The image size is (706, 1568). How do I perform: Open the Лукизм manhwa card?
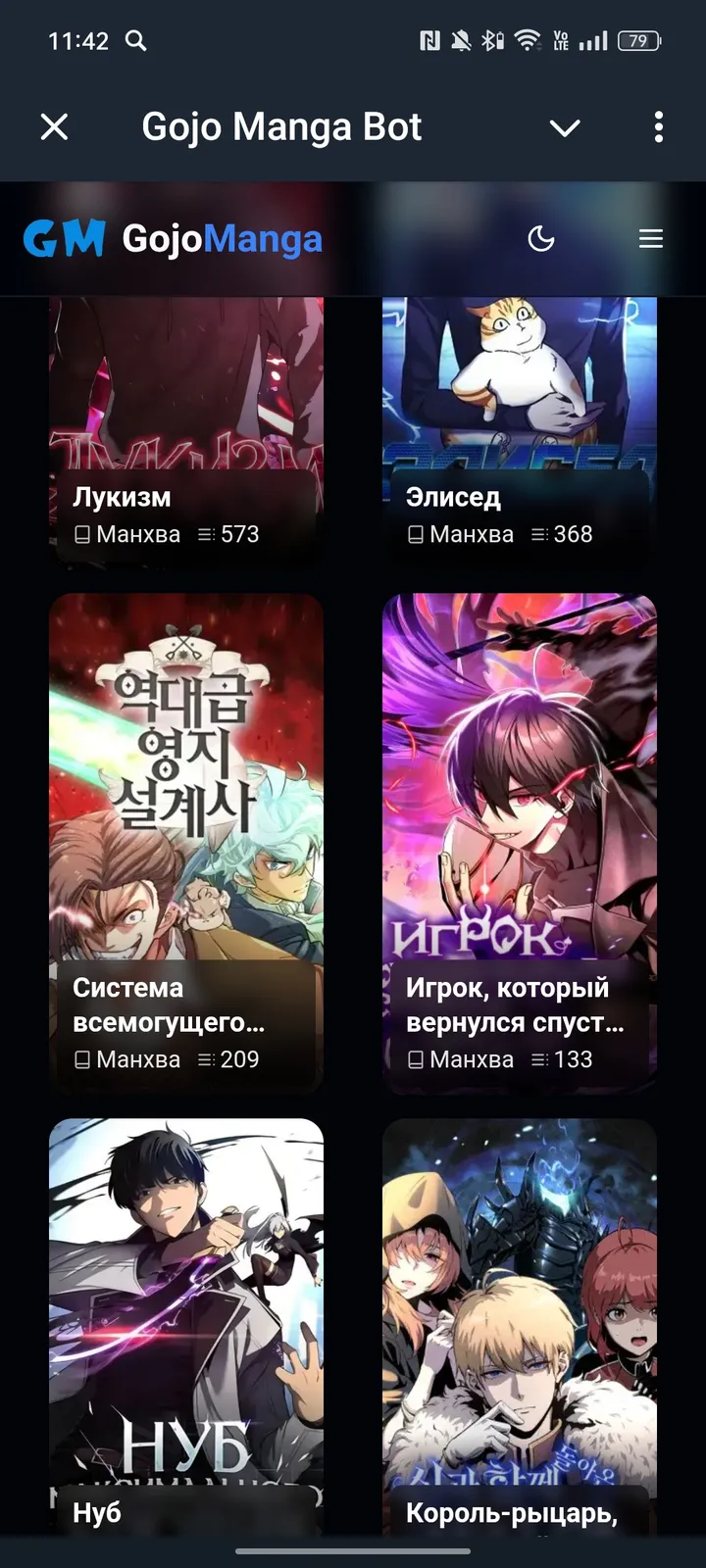(x=186, y=431)
